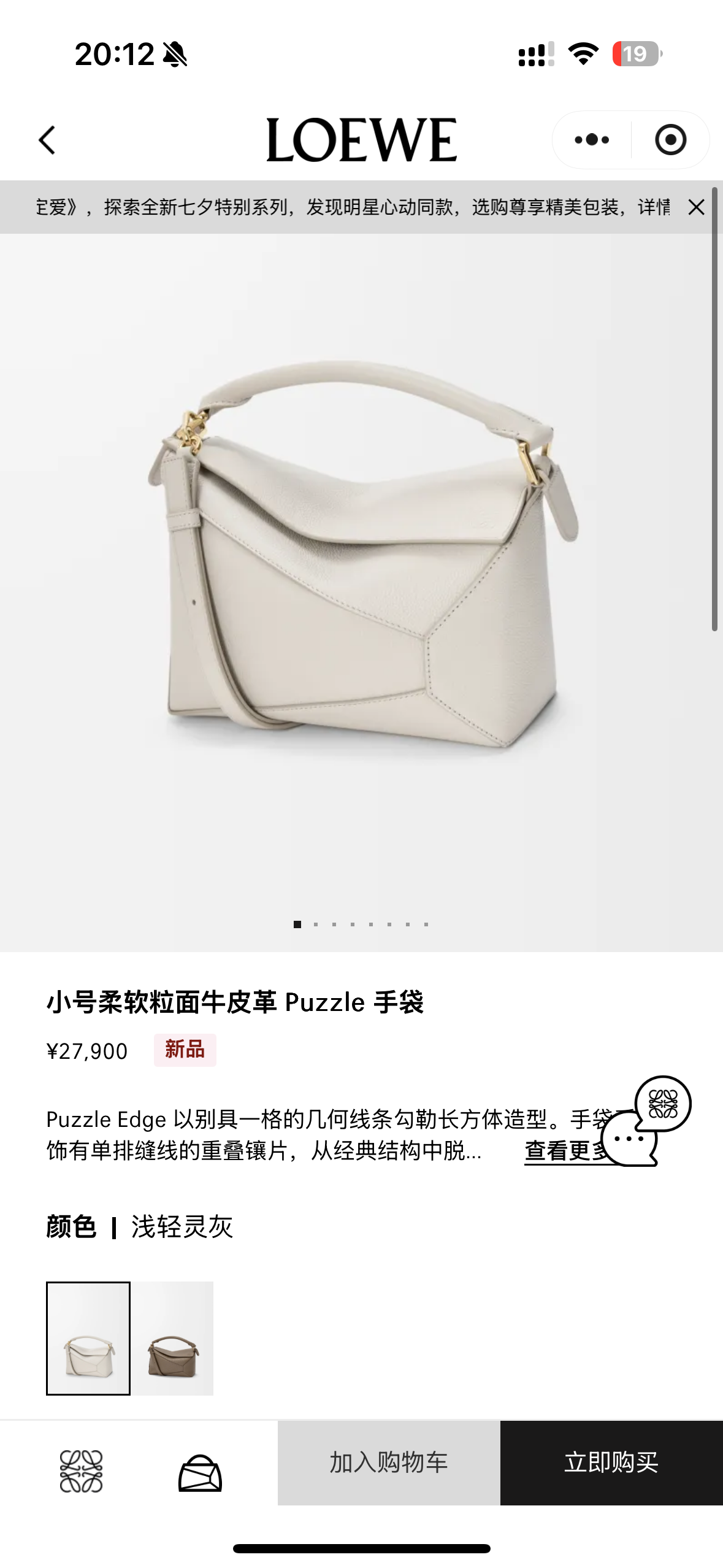Open the Loewe anagram home icon
Image resolution: width=723 pixels, height=1568 pixels.
click(x=81, y=1471)
